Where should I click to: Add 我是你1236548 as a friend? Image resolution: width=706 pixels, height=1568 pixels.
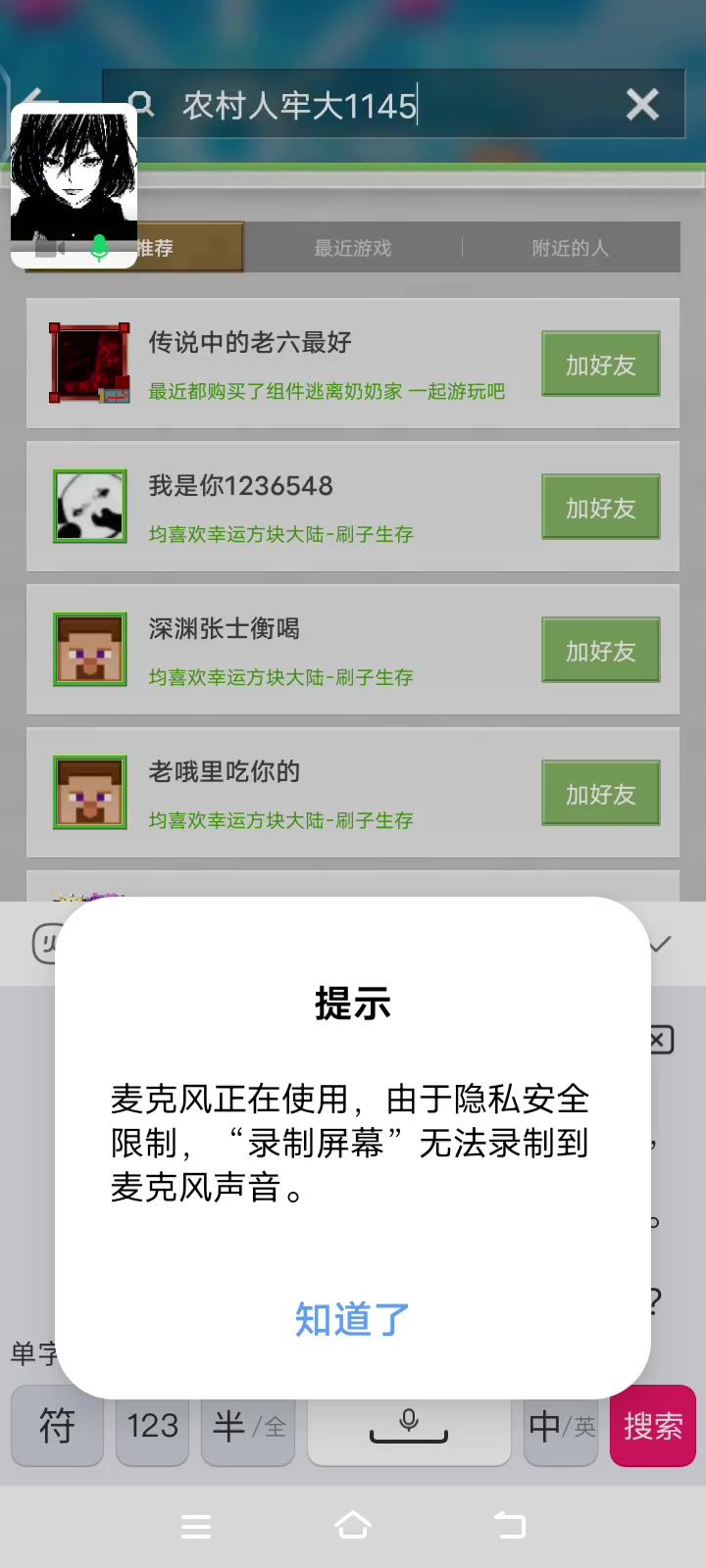[600, 508]
